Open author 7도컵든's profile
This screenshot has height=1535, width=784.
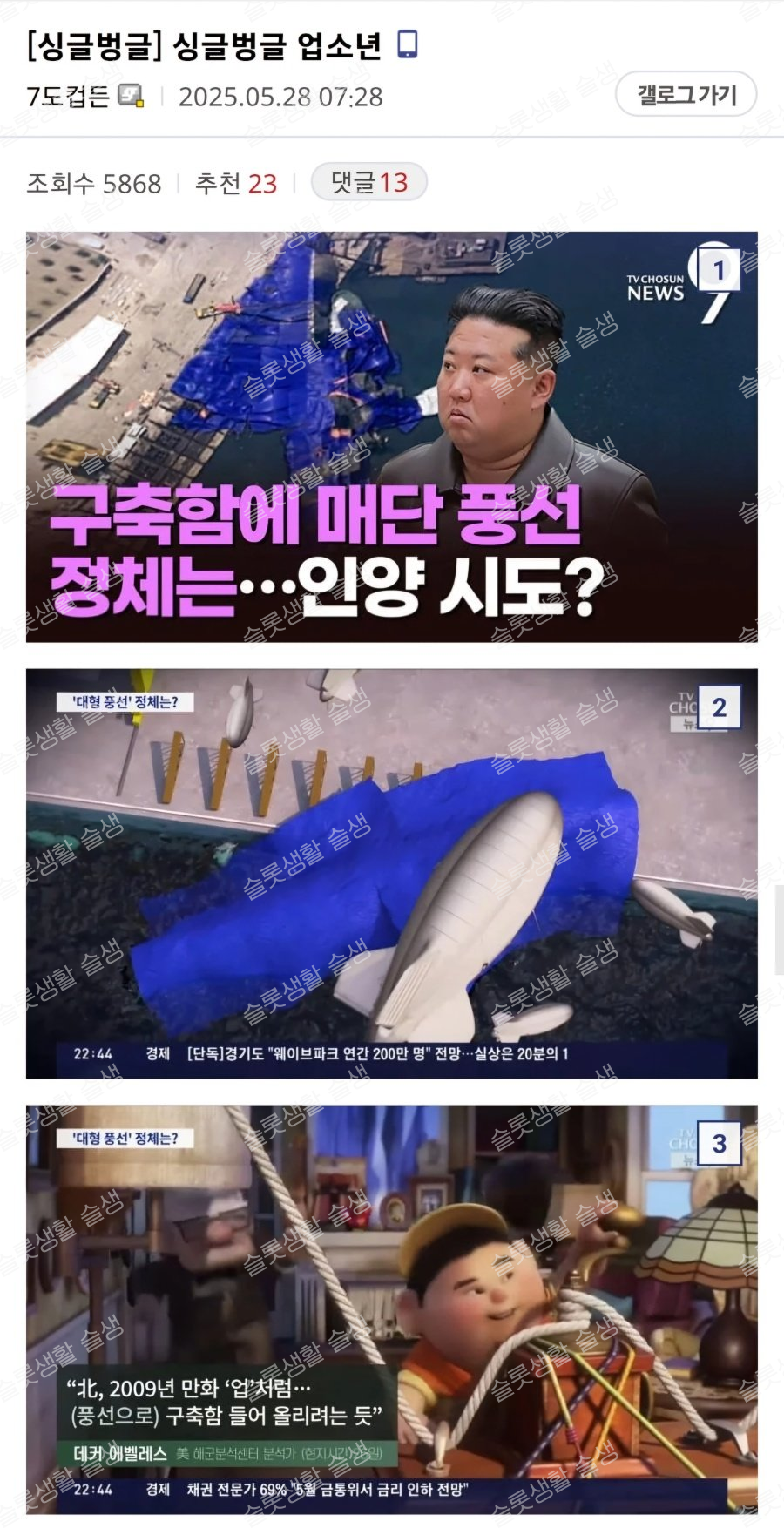coord(68,97)
